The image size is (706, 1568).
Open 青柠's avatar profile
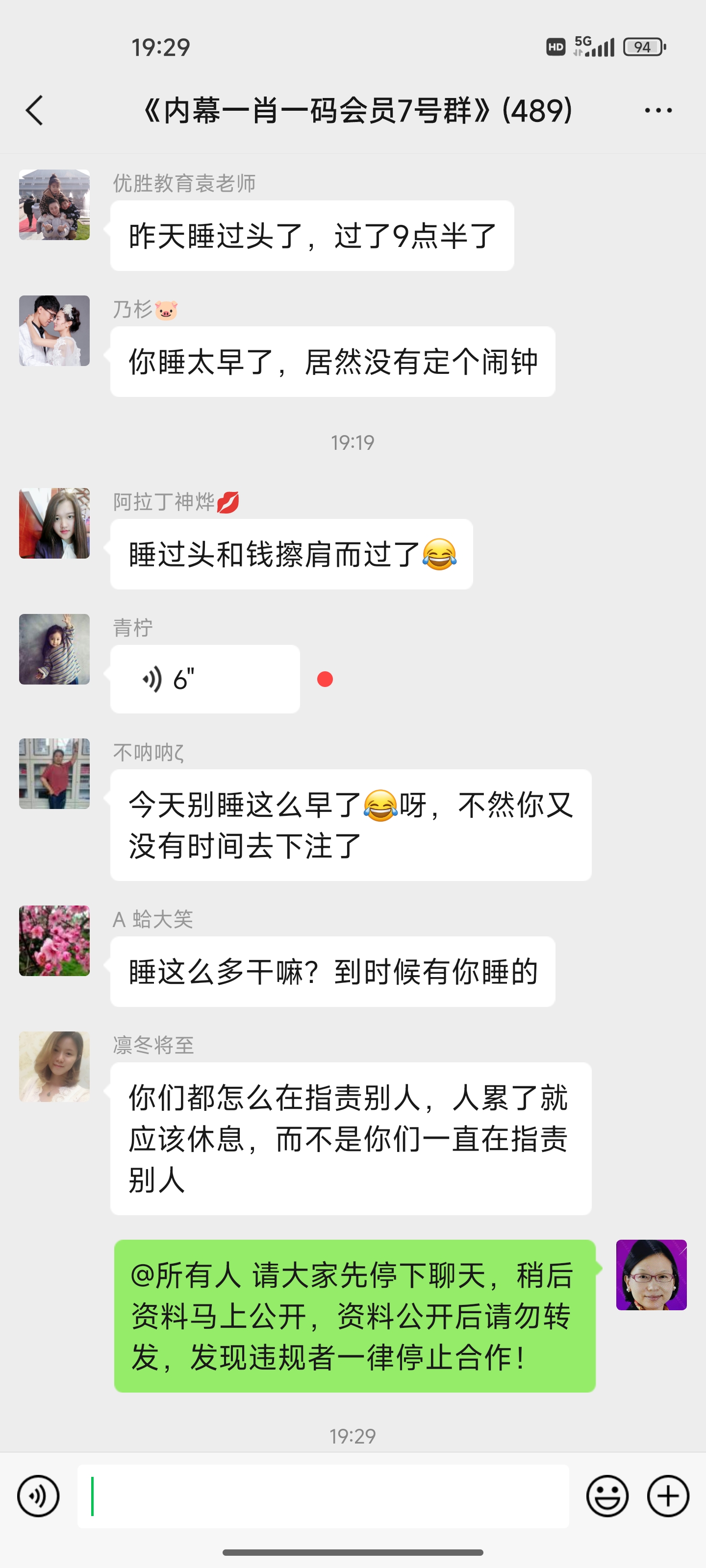click(54, 649)
